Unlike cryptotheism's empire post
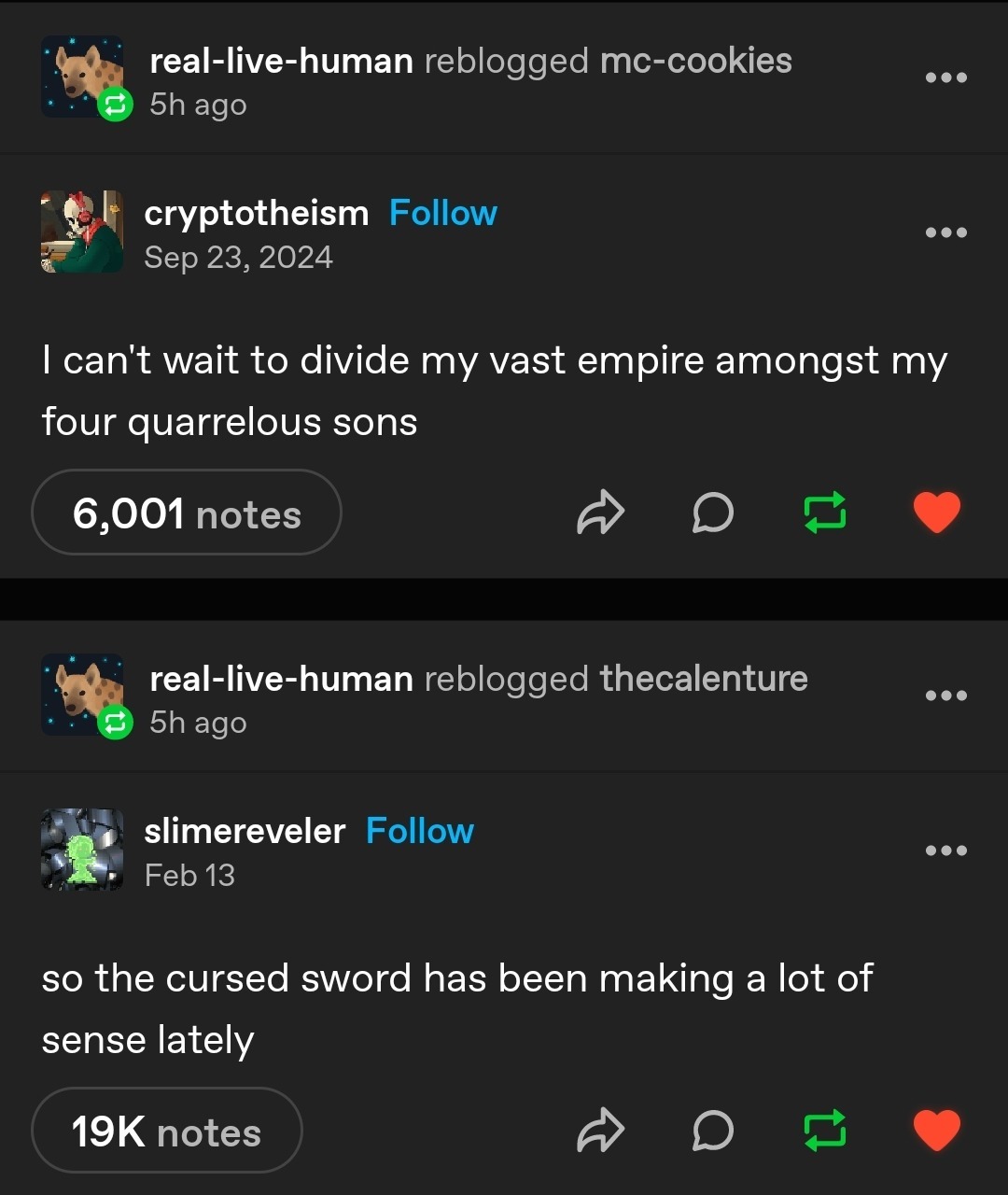The height and width of the screenshot is (1195, 1008). pos(936,513)
